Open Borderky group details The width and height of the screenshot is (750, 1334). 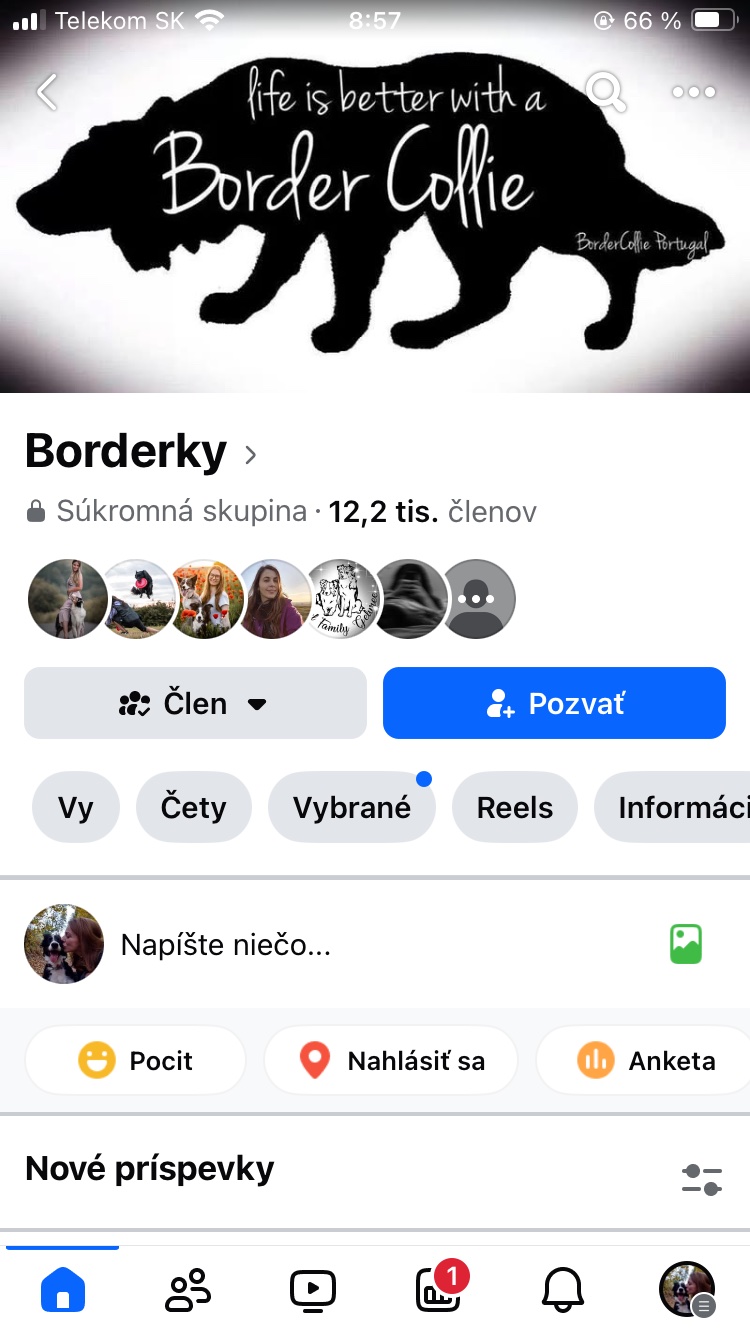click(x=140, y=452)
